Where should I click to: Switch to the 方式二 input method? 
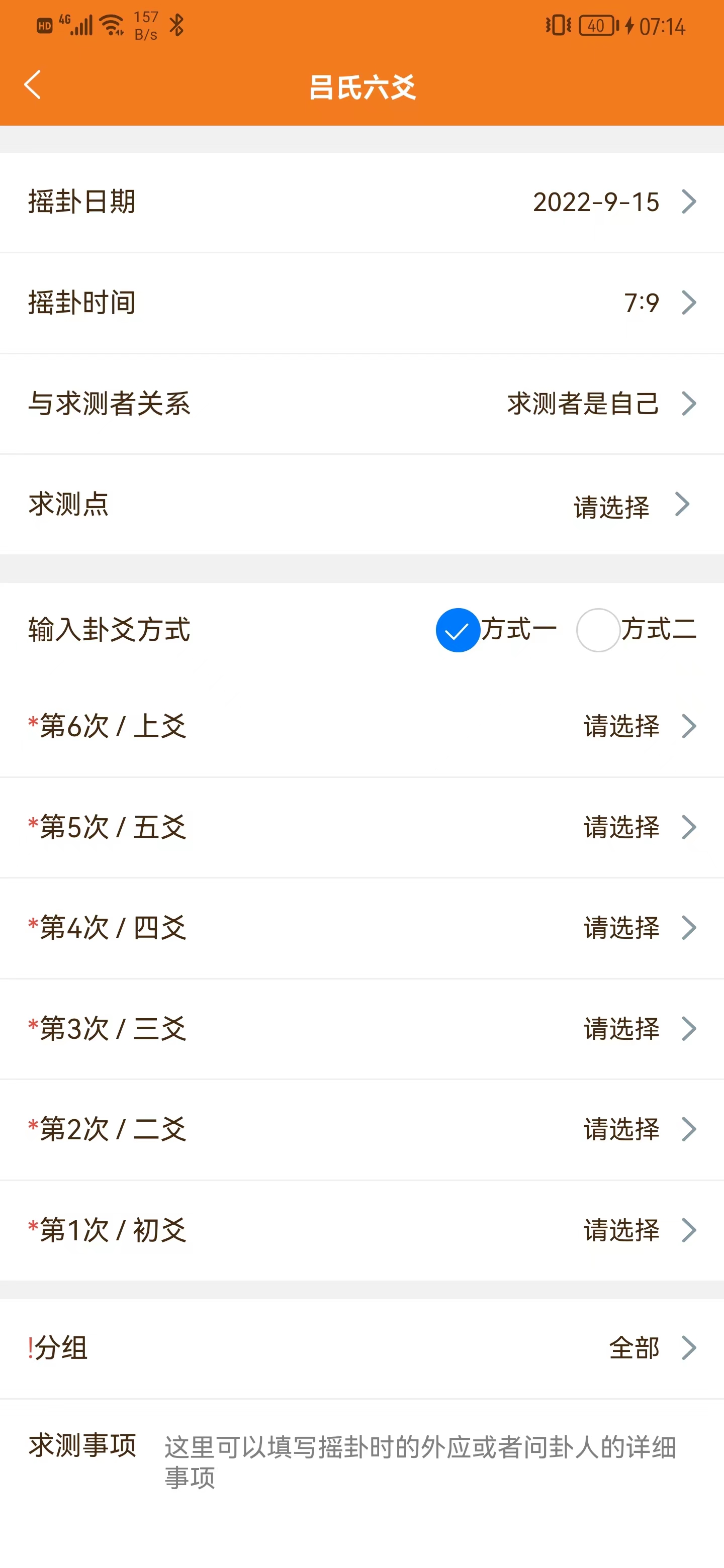[x=598, y=630]
